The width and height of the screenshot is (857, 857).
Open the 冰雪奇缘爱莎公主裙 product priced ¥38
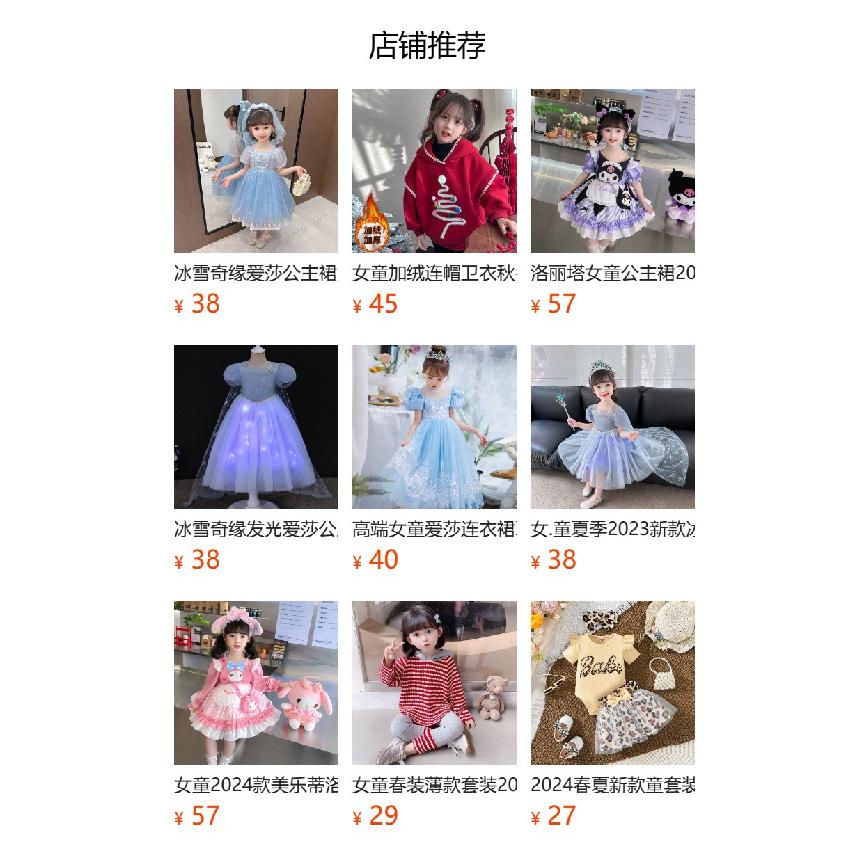point(256,171)
